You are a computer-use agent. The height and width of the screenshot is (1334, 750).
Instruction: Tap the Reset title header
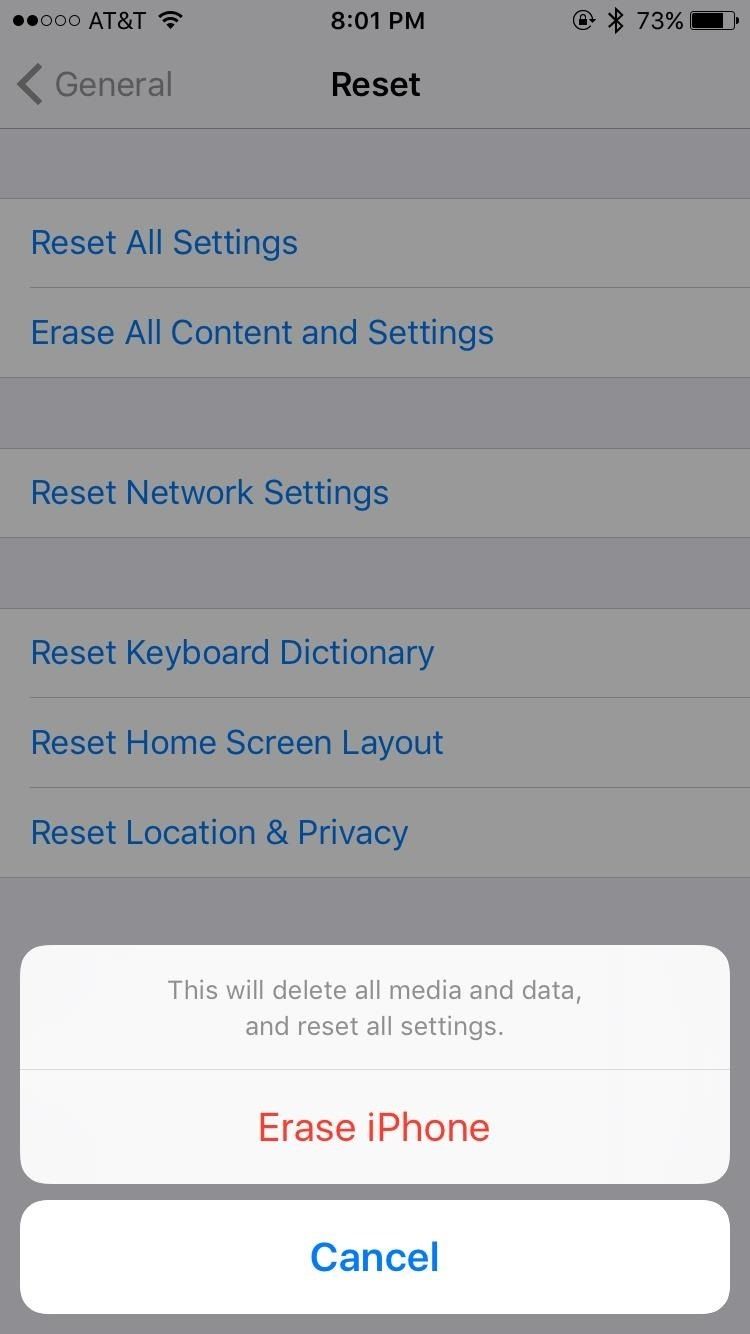coord(375,84)
